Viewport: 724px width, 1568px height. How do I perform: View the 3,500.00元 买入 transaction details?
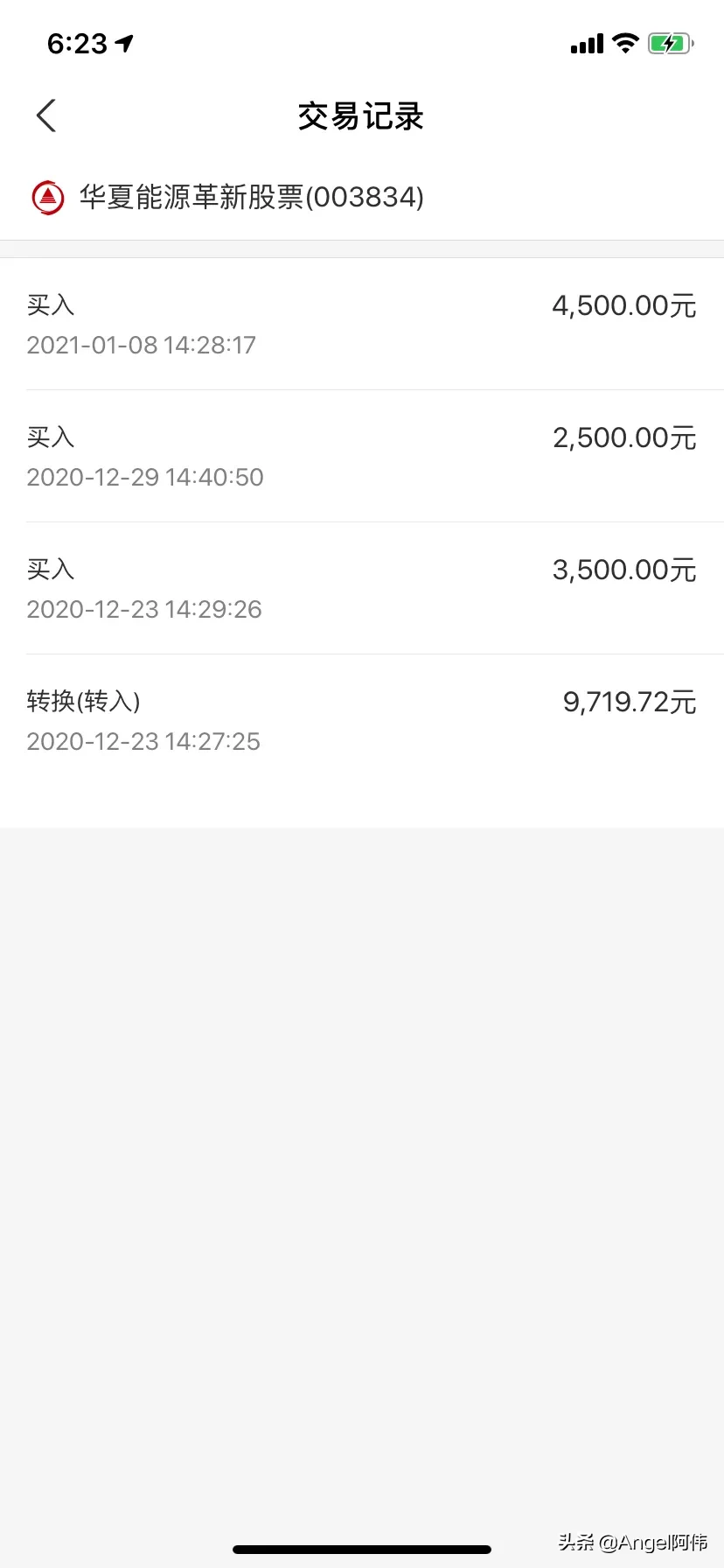point(362,588)
